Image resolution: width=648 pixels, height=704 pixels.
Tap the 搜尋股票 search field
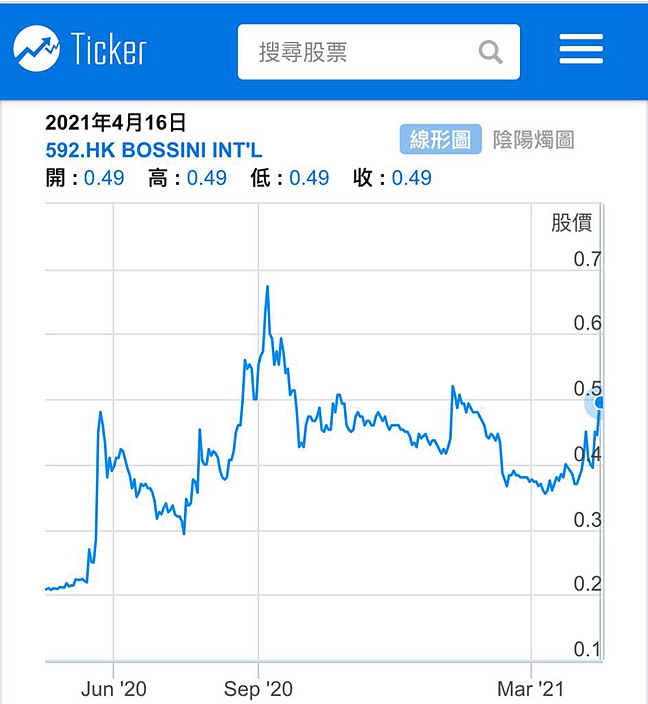[379, 52]
